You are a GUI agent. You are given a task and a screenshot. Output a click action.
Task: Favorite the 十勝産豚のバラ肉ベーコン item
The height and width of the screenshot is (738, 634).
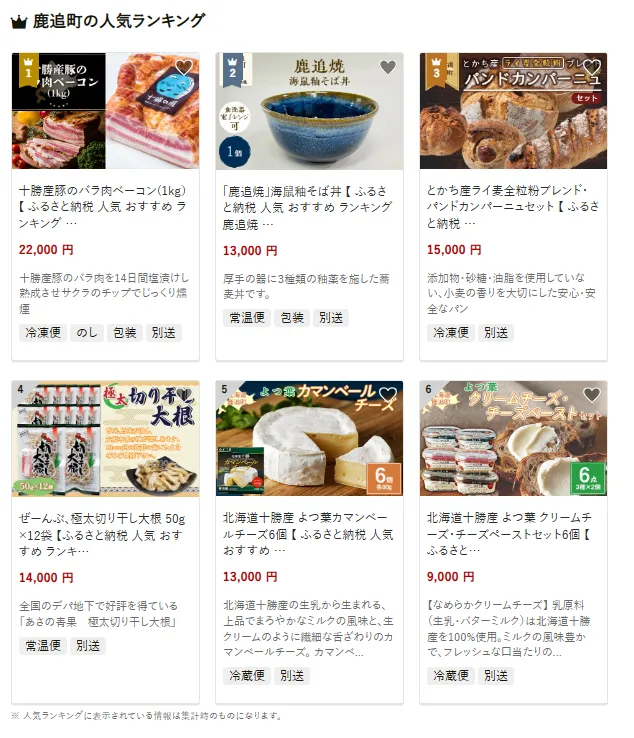click(x=183, y=67)
